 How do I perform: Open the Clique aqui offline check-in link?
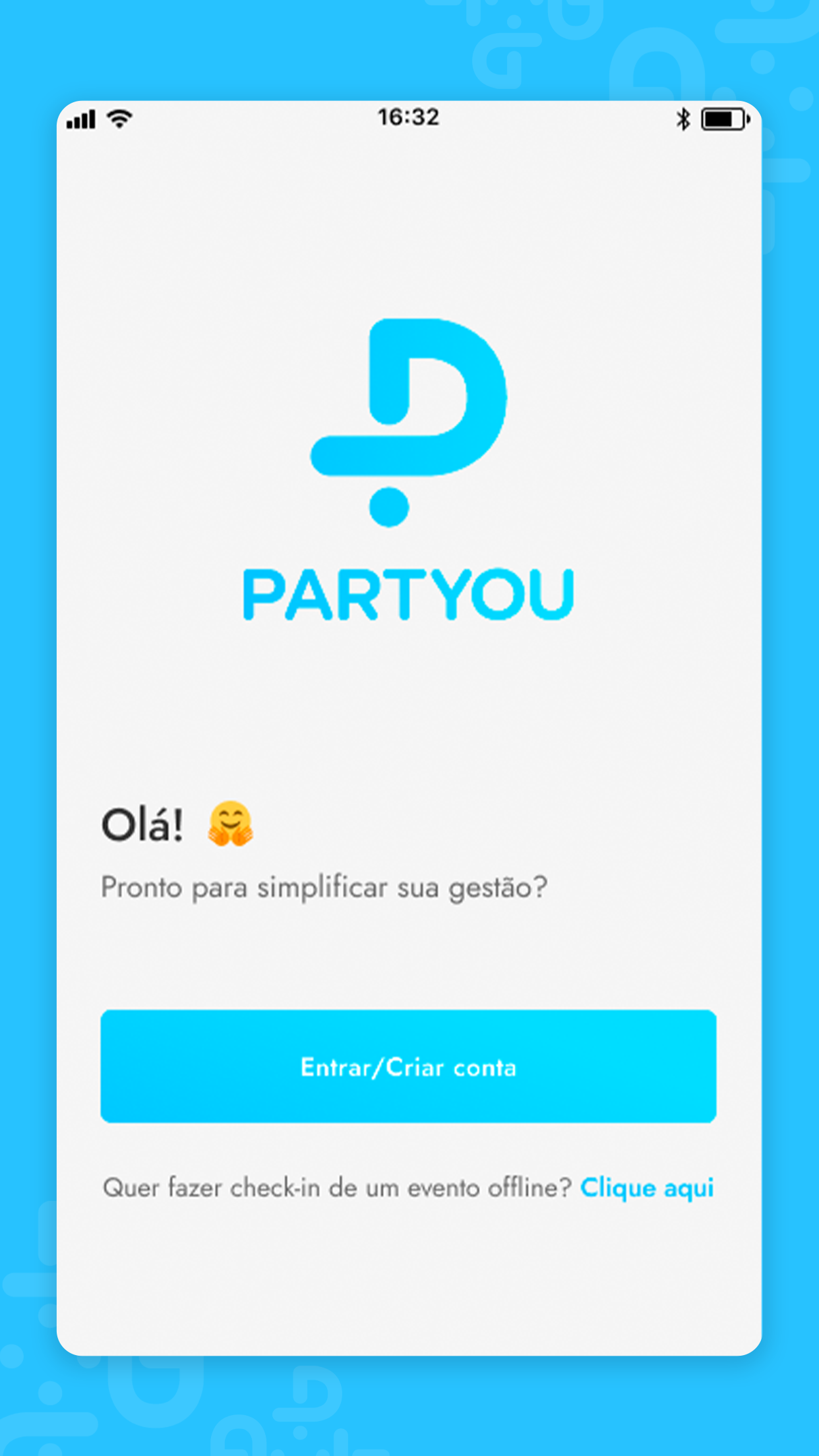[647, 1189]
